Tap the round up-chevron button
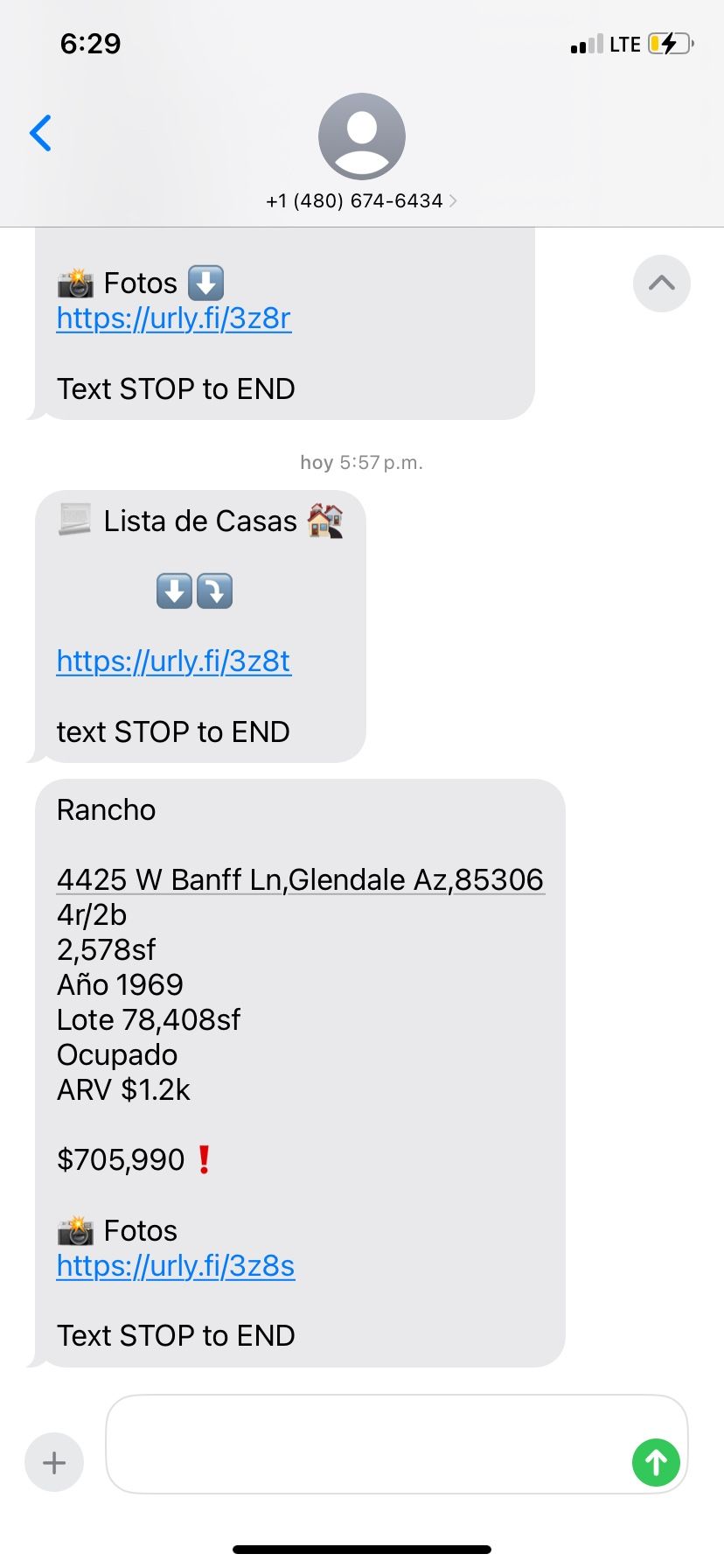The image size is (724, 1568). click(x=662, y=283)
